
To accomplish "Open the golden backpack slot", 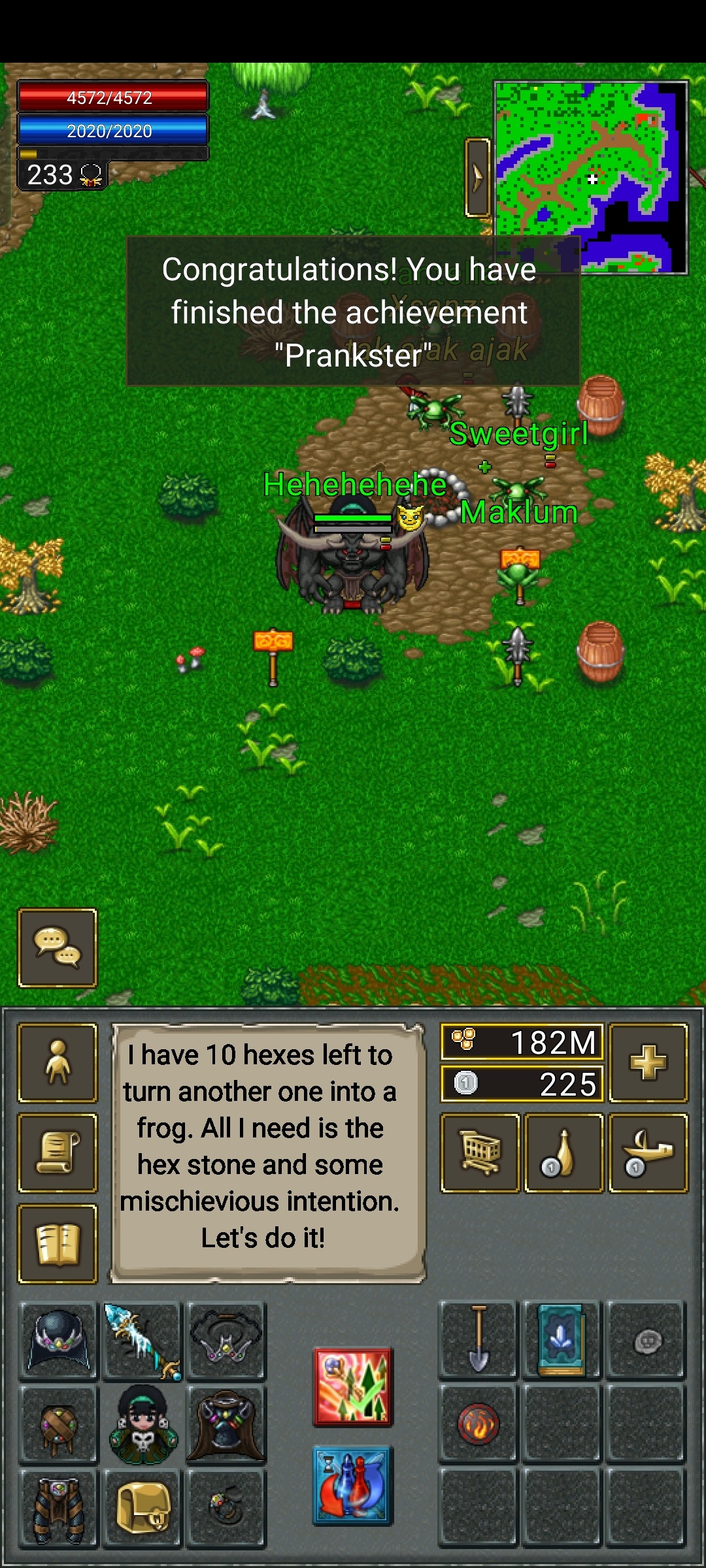I will tap(143, 1508).
